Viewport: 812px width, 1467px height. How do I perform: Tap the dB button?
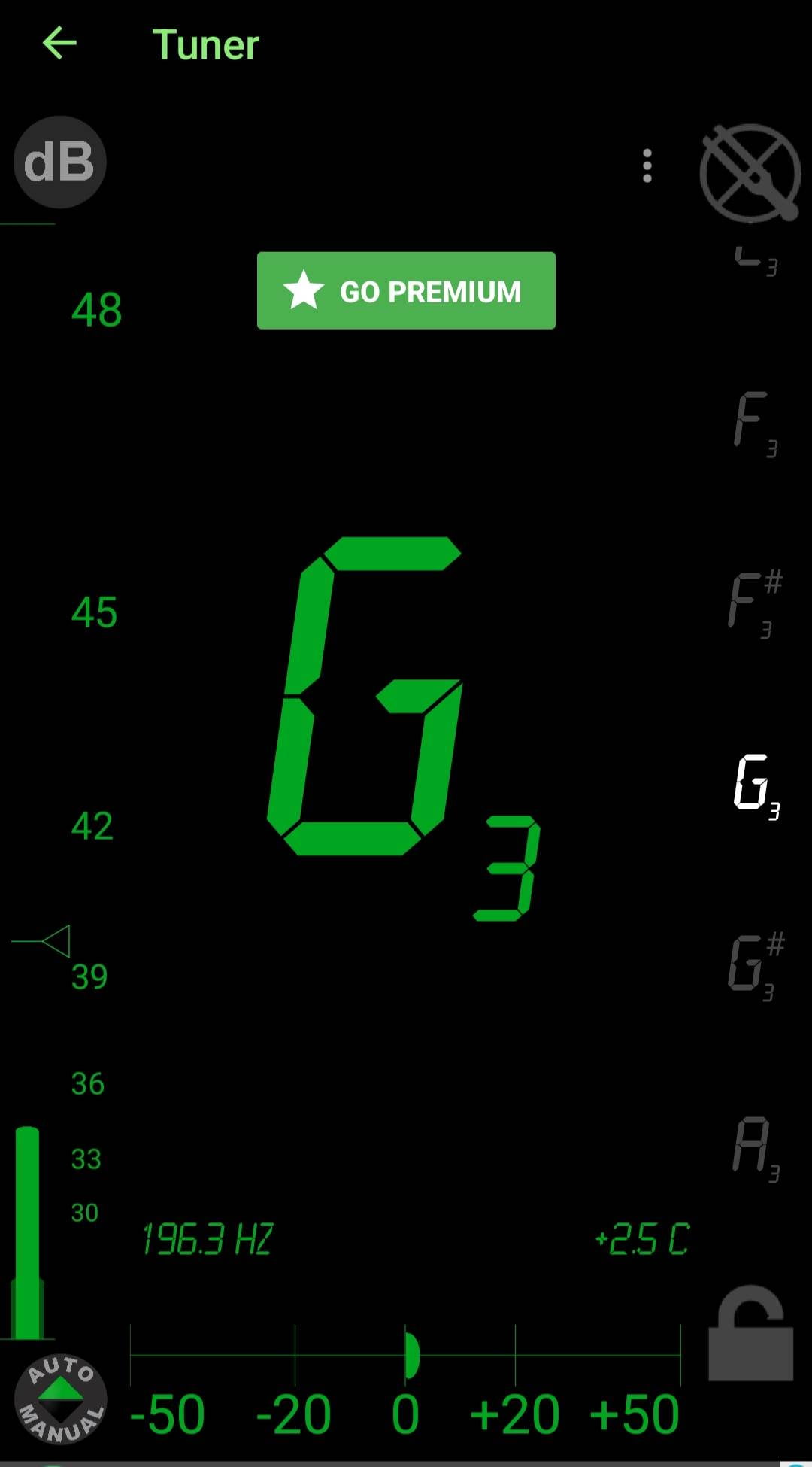[x=60, y=162]
